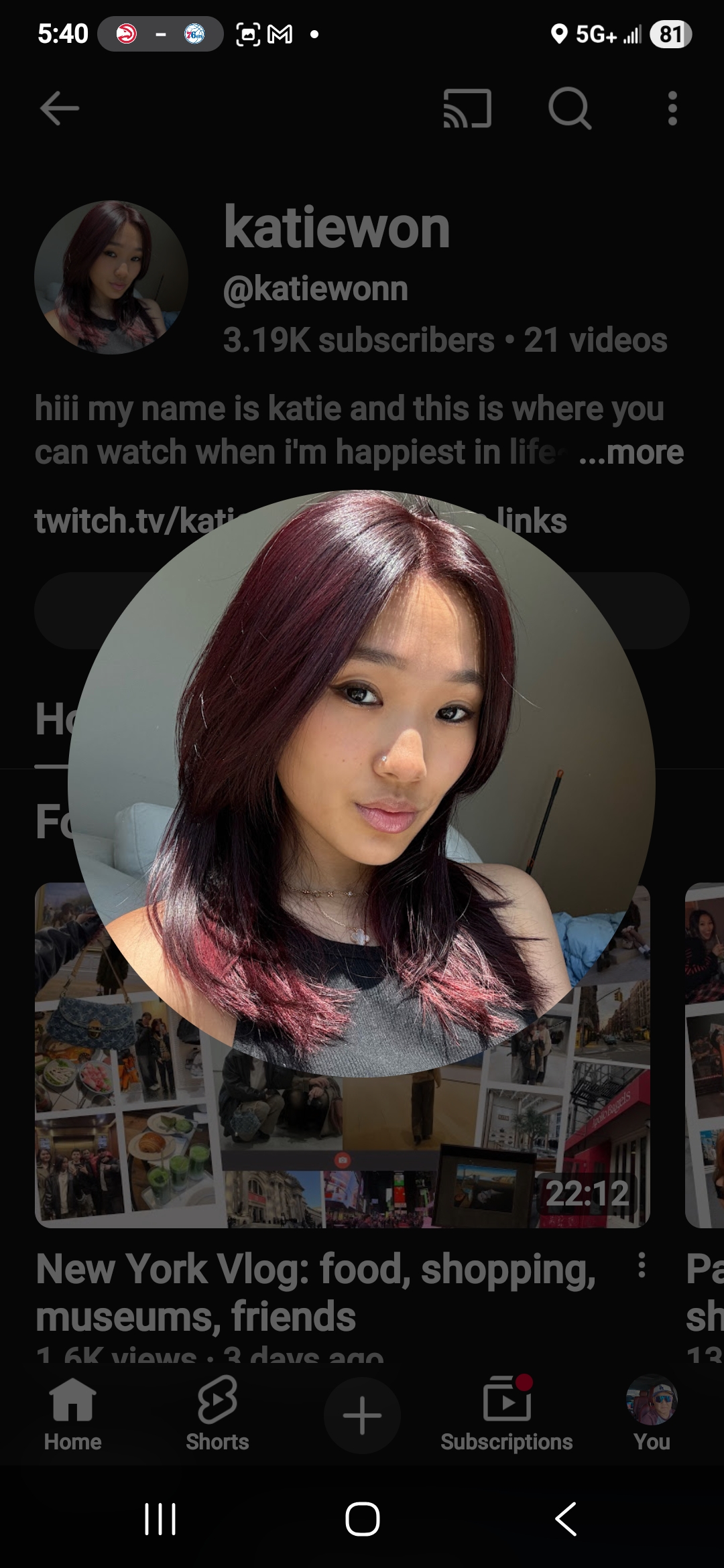Open the Subscriptions tab

point(507,1414)
